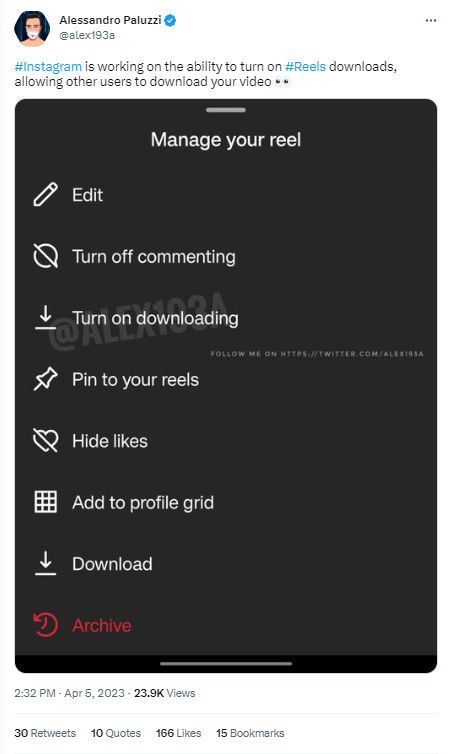Open the tweet's three-dot overflow menu

(x=431, y=21)
